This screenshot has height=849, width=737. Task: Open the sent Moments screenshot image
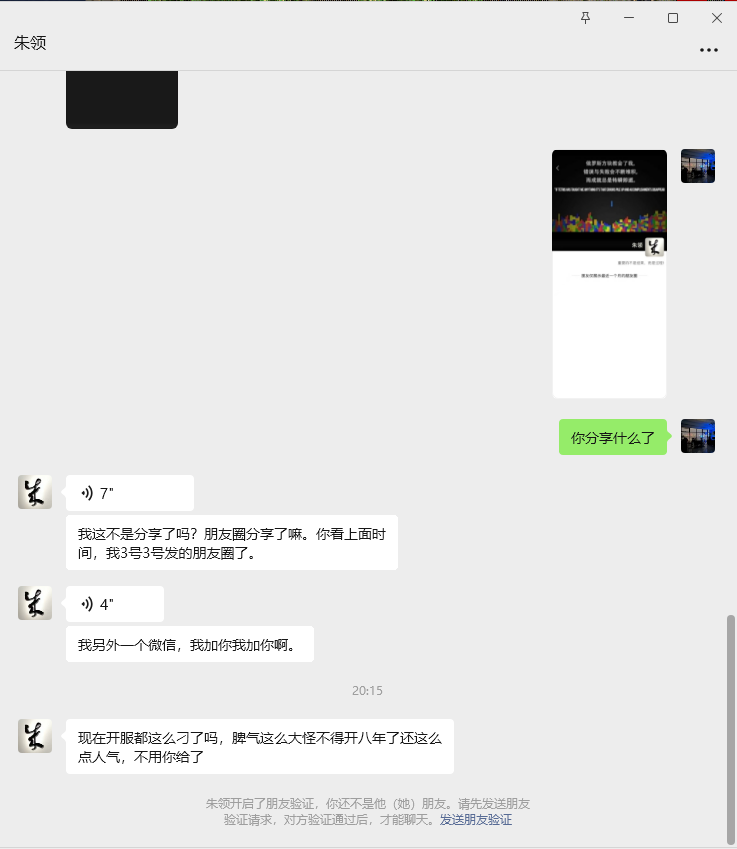tap(609, 274)
